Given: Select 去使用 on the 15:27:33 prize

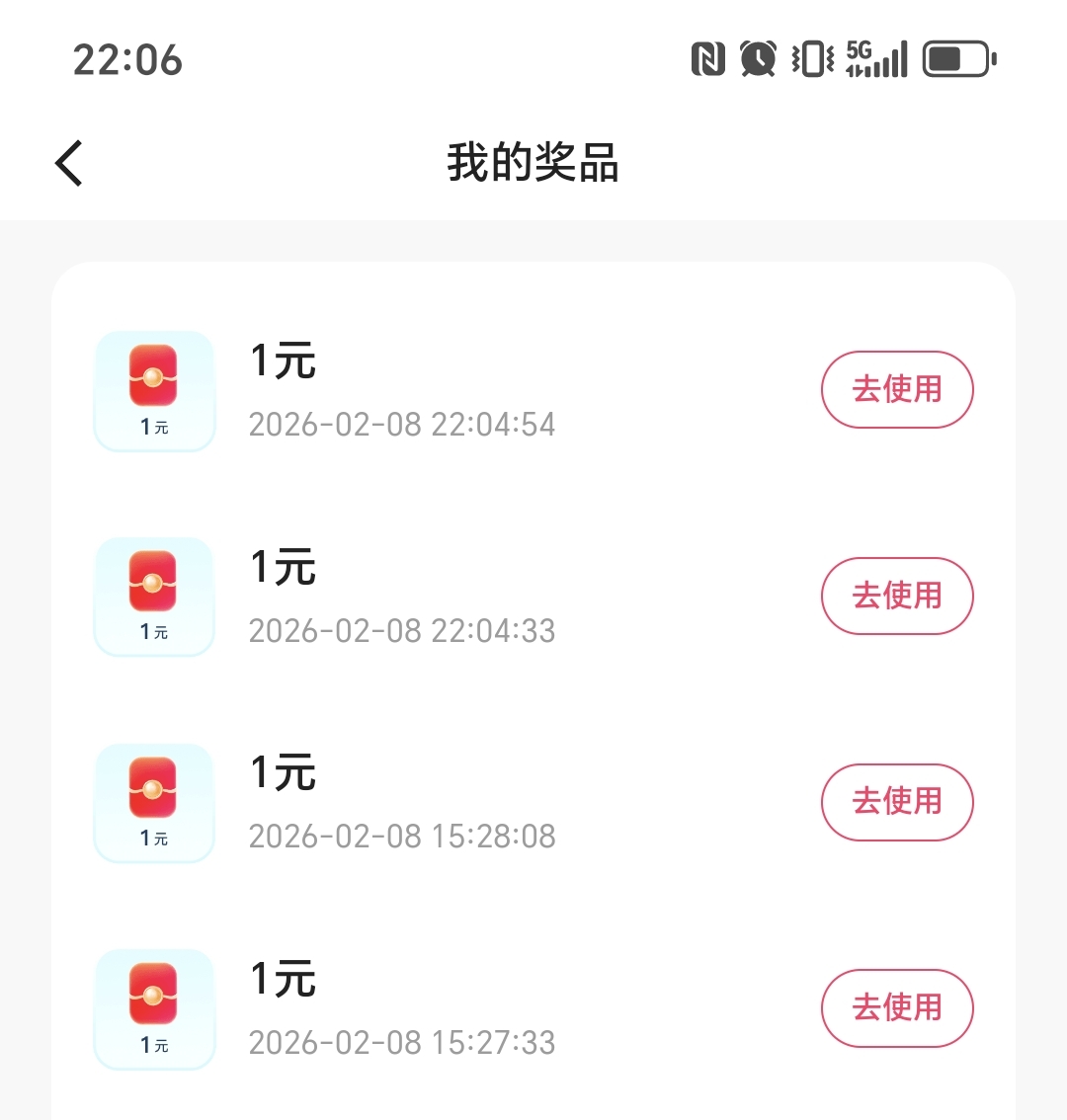Looking at the screenshot, I should tap(897, 1007).
